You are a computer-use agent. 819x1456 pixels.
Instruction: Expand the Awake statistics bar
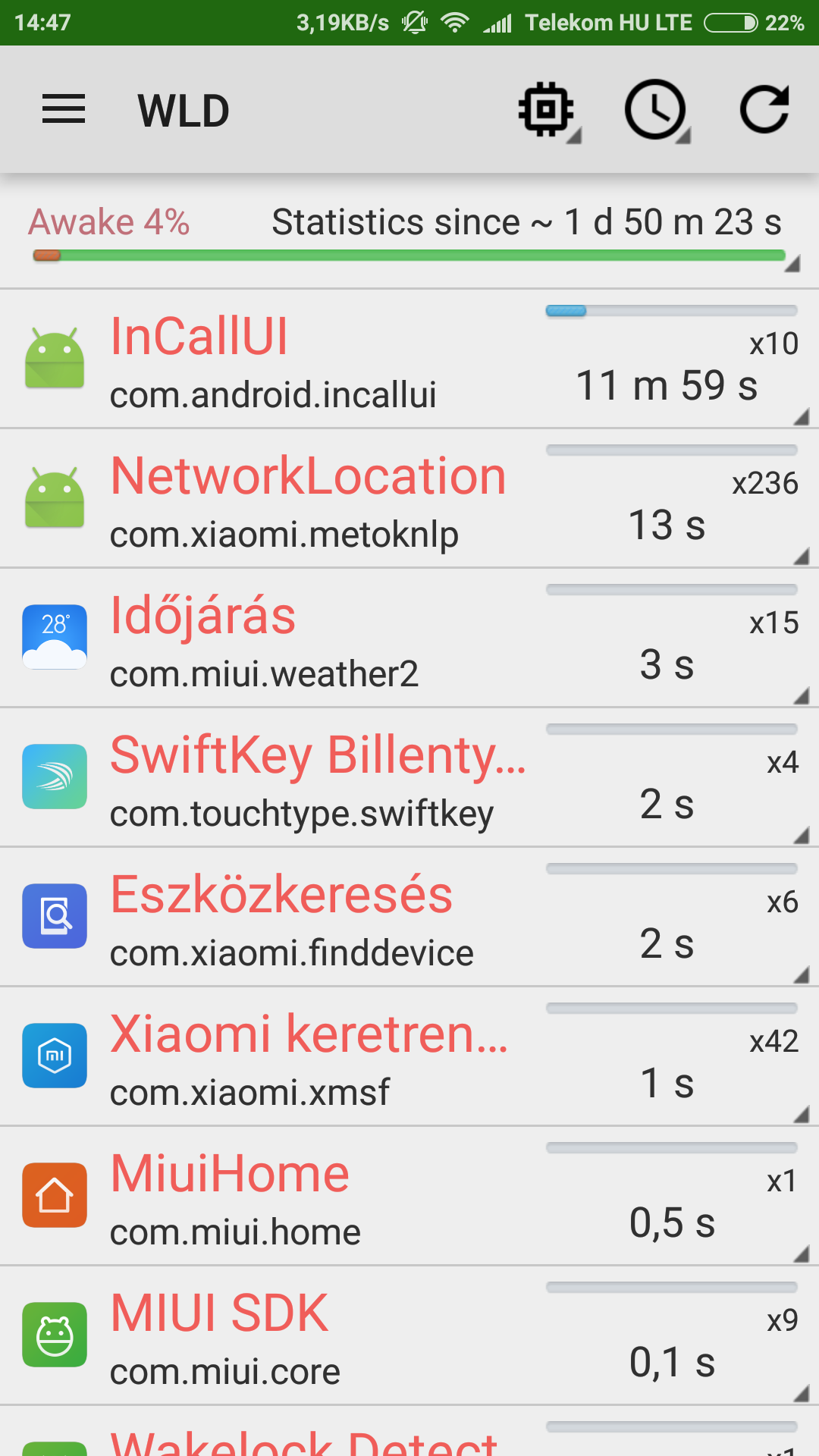point(409,237)
